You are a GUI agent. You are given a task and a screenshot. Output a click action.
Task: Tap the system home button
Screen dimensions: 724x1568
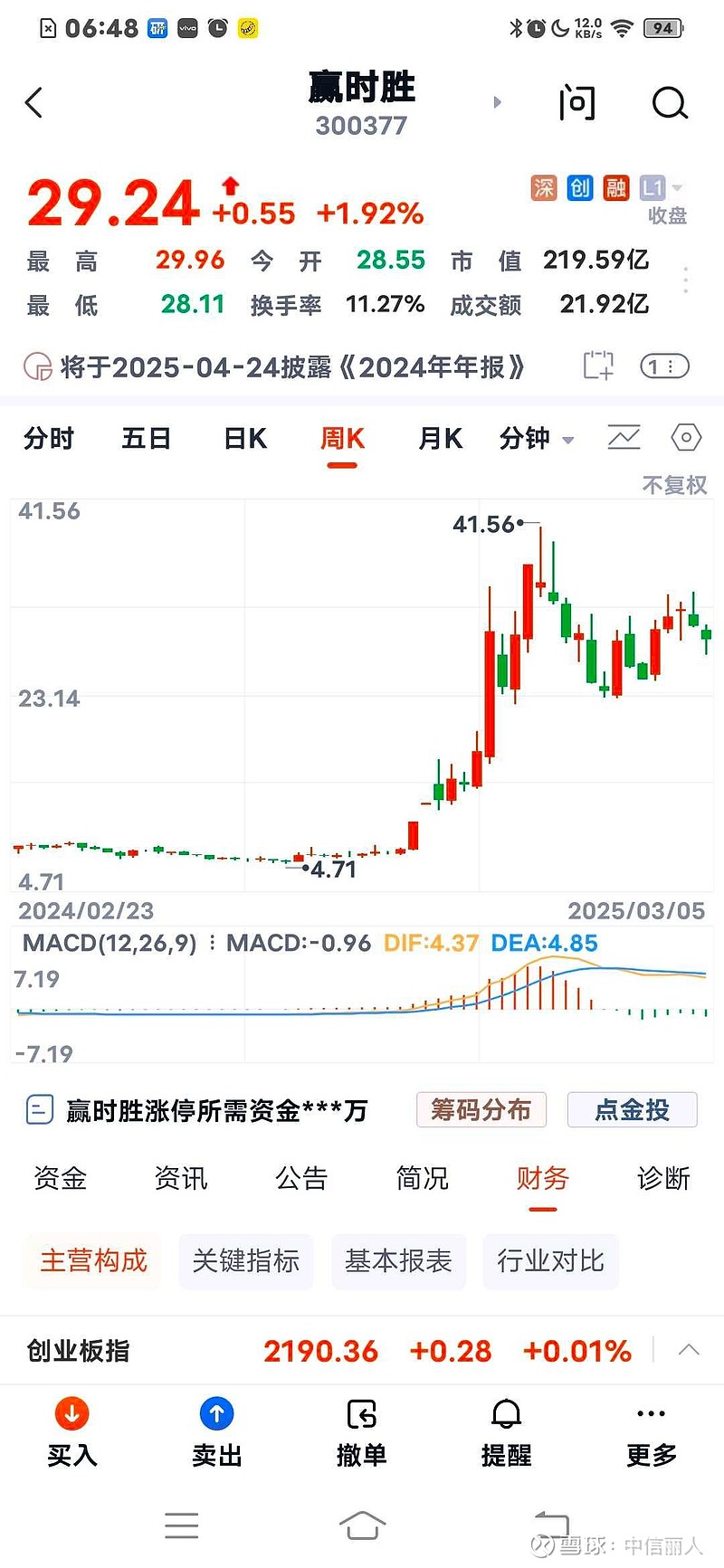tap(362, 1525)
